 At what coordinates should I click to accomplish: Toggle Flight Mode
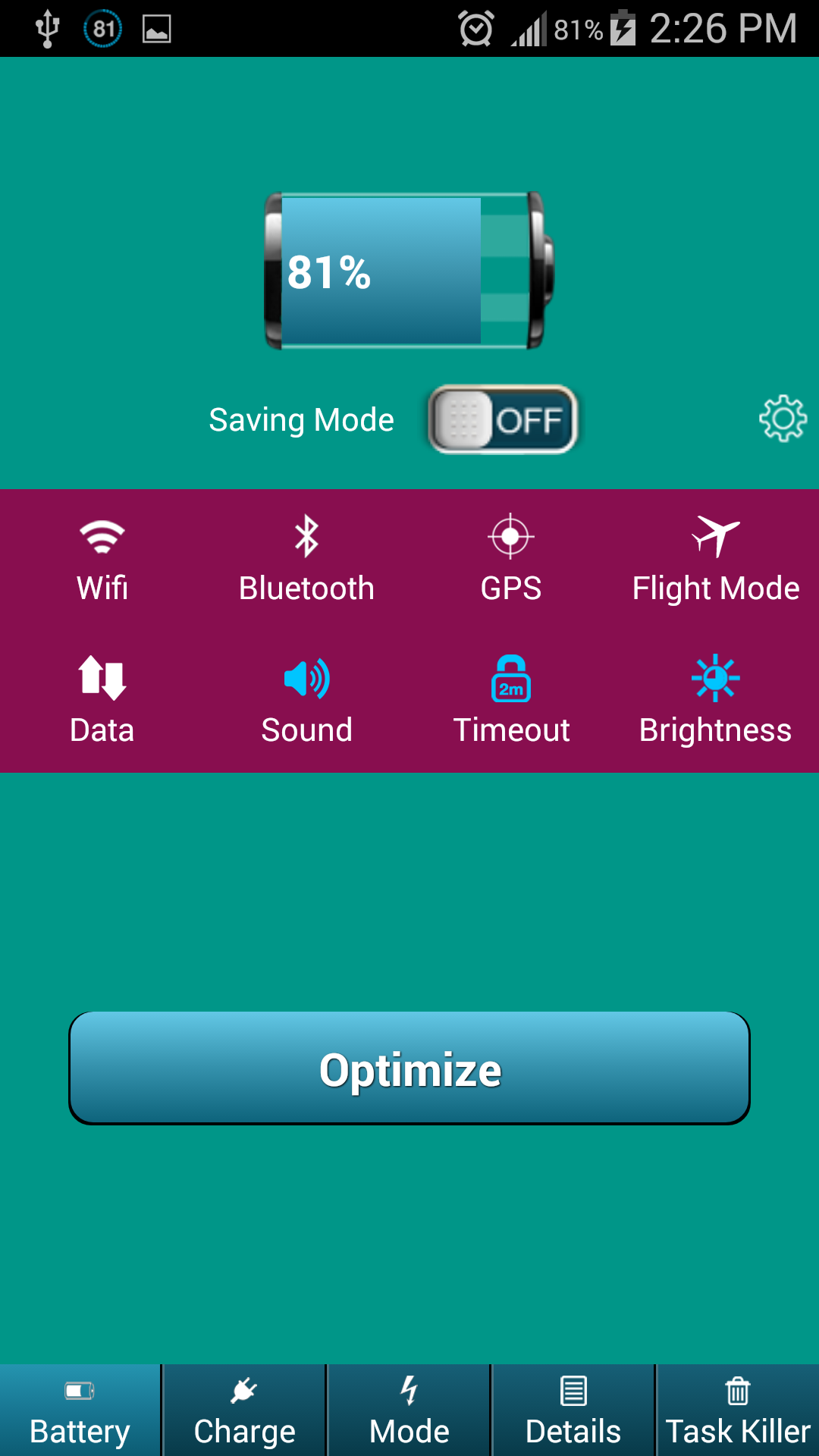716,560
